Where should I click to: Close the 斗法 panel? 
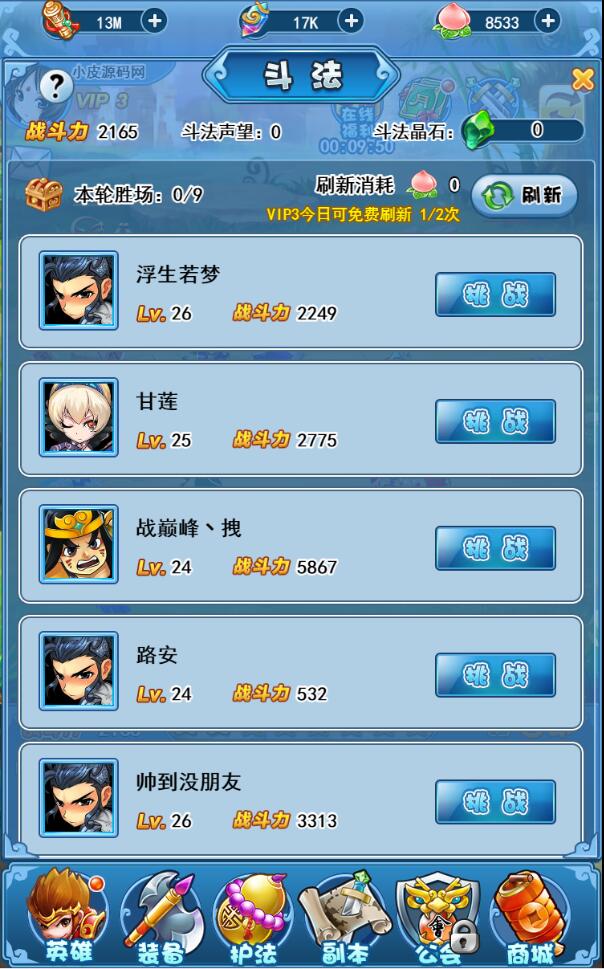click(x=583, y=79)
